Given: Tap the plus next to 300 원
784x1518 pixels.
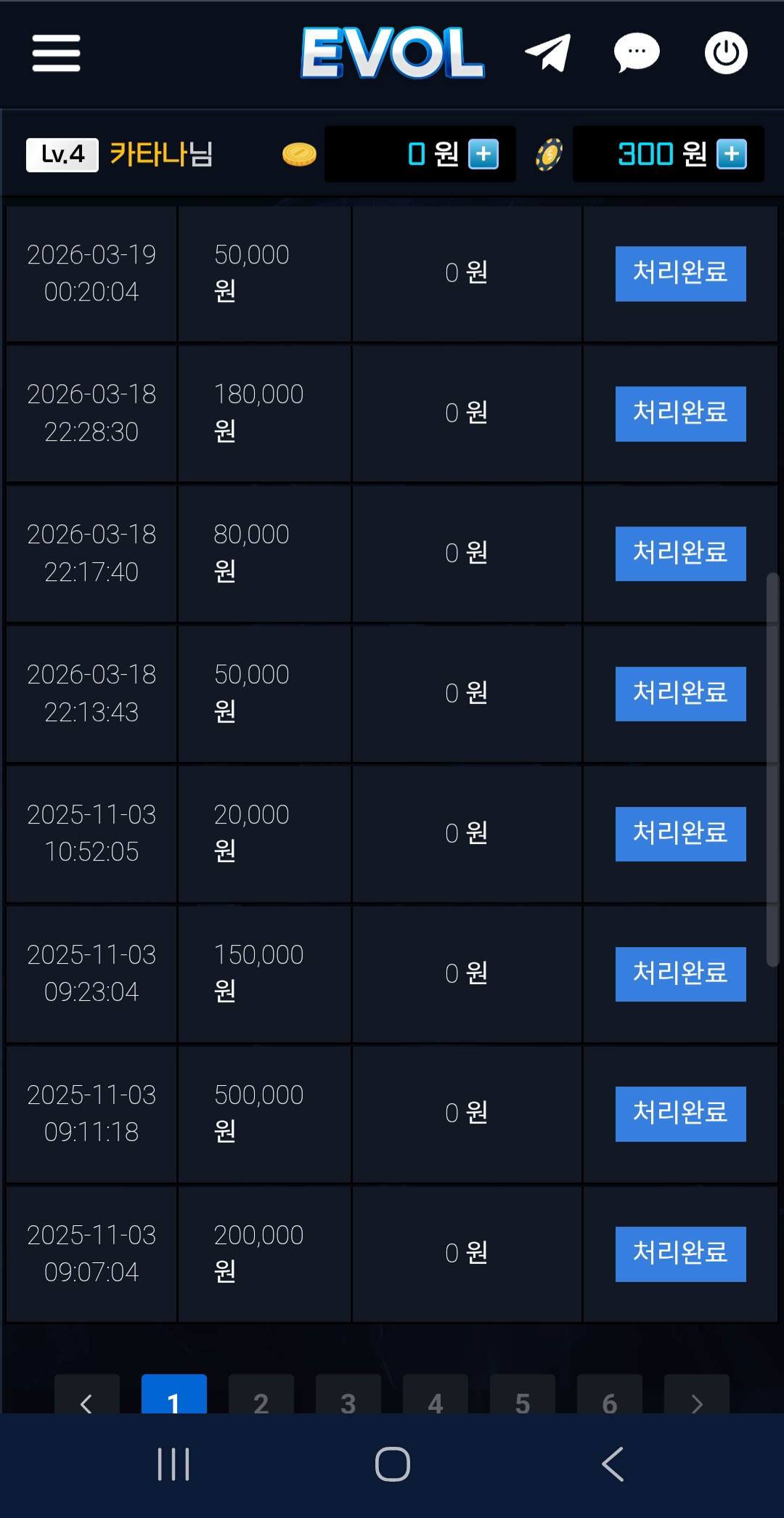Looking at the screenshot, I should [732, 154].
